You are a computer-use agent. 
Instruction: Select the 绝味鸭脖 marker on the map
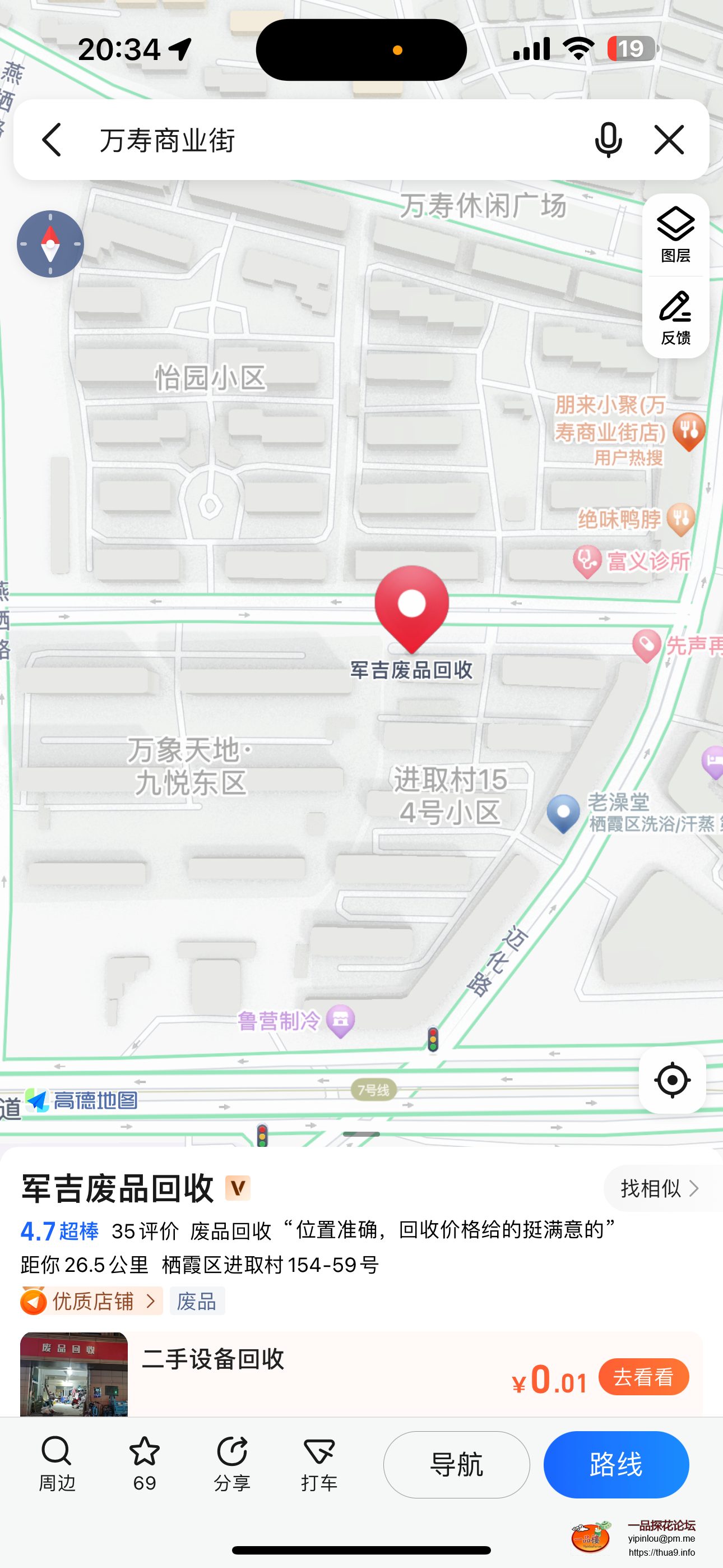coord(681,519)
